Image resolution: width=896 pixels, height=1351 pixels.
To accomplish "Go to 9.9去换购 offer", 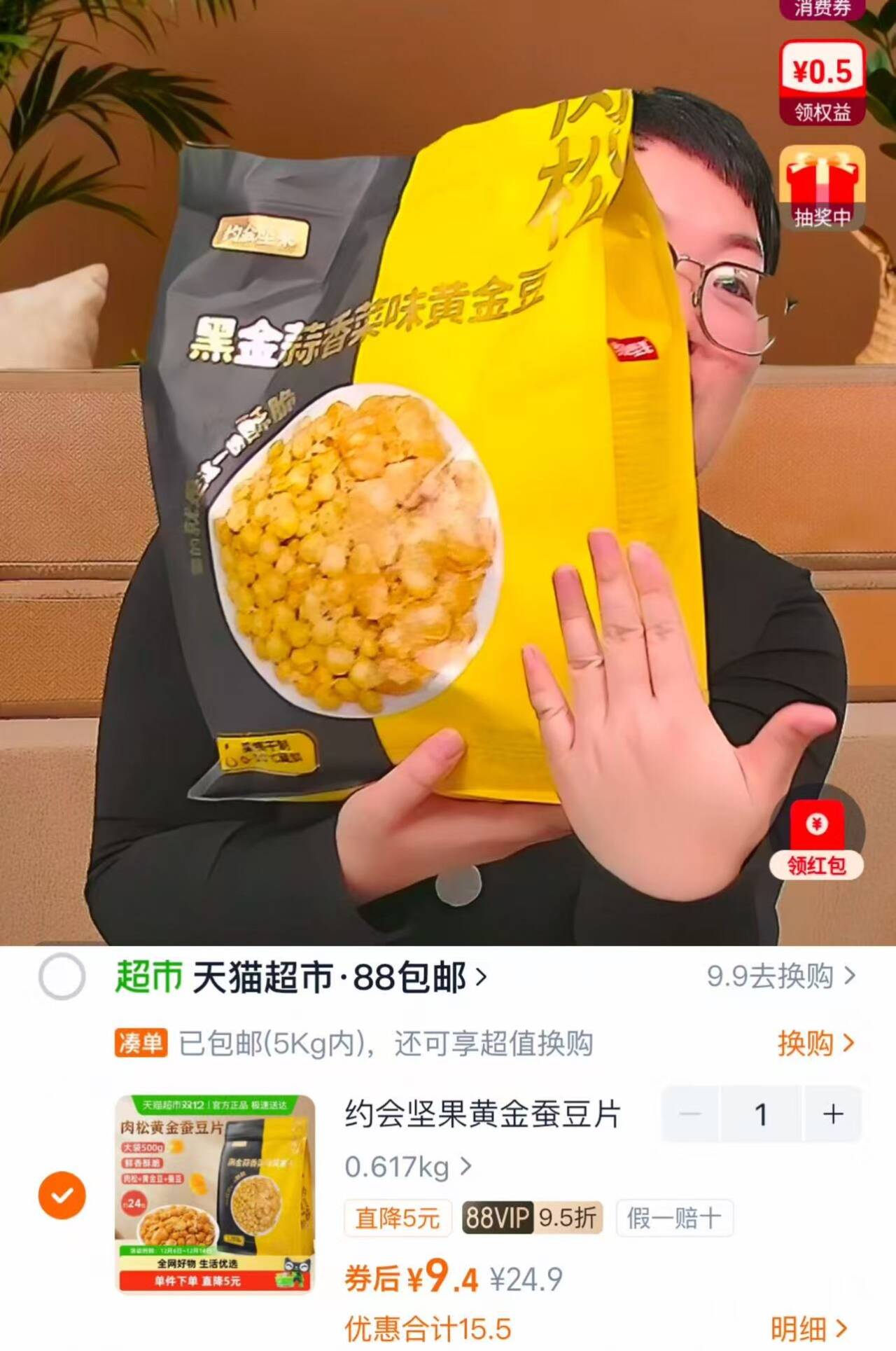I will click(780, 976).
